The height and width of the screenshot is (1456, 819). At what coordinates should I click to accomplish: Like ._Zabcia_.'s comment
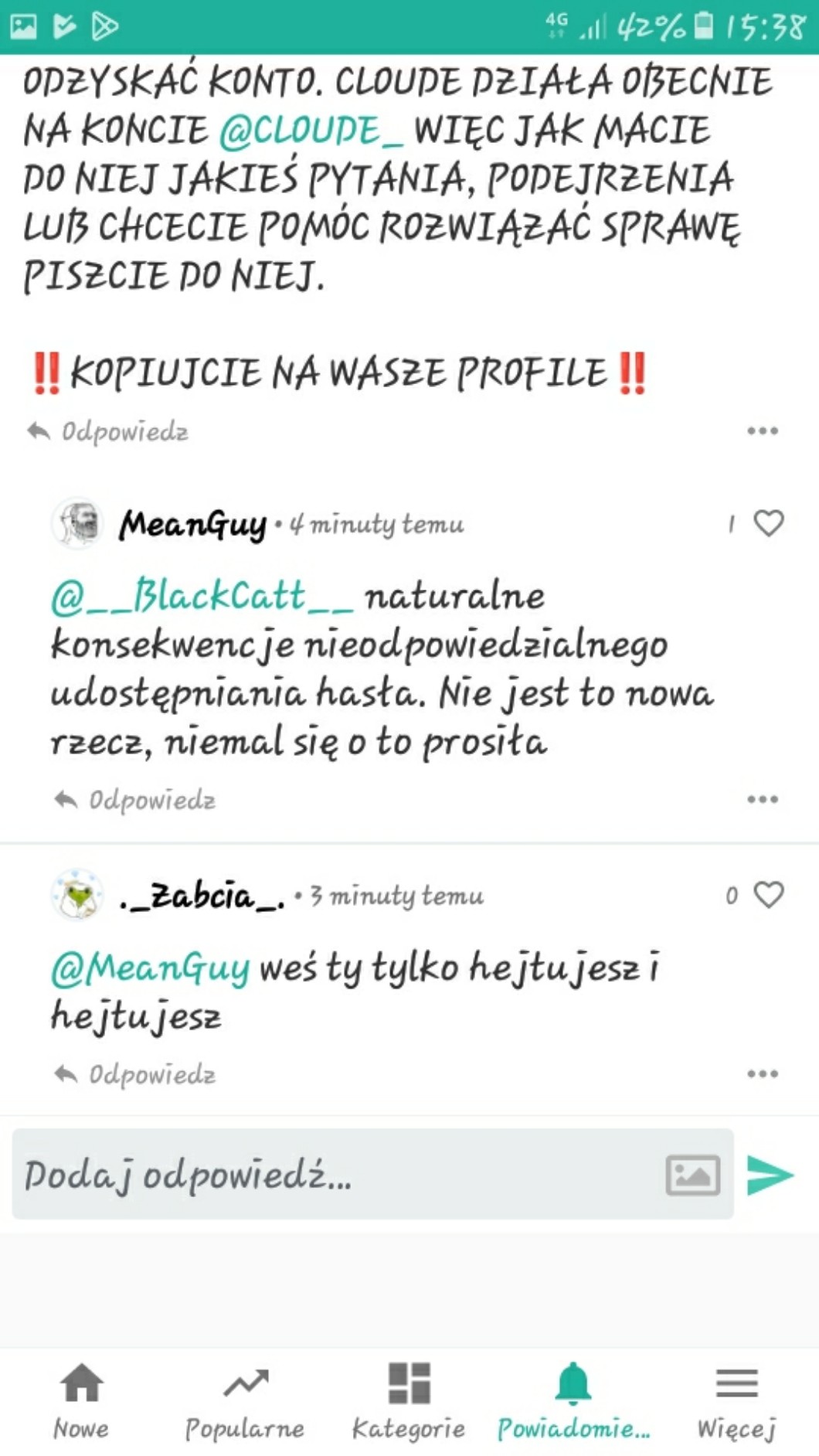768,895
